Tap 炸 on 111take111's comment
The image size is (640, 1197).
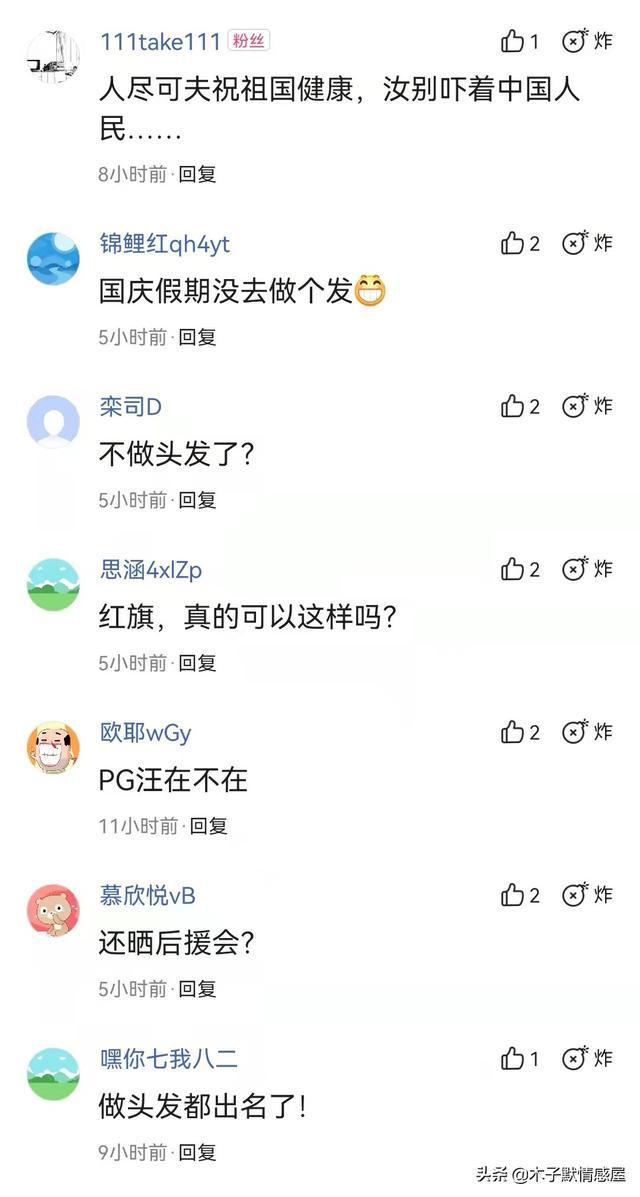point(587,41)
